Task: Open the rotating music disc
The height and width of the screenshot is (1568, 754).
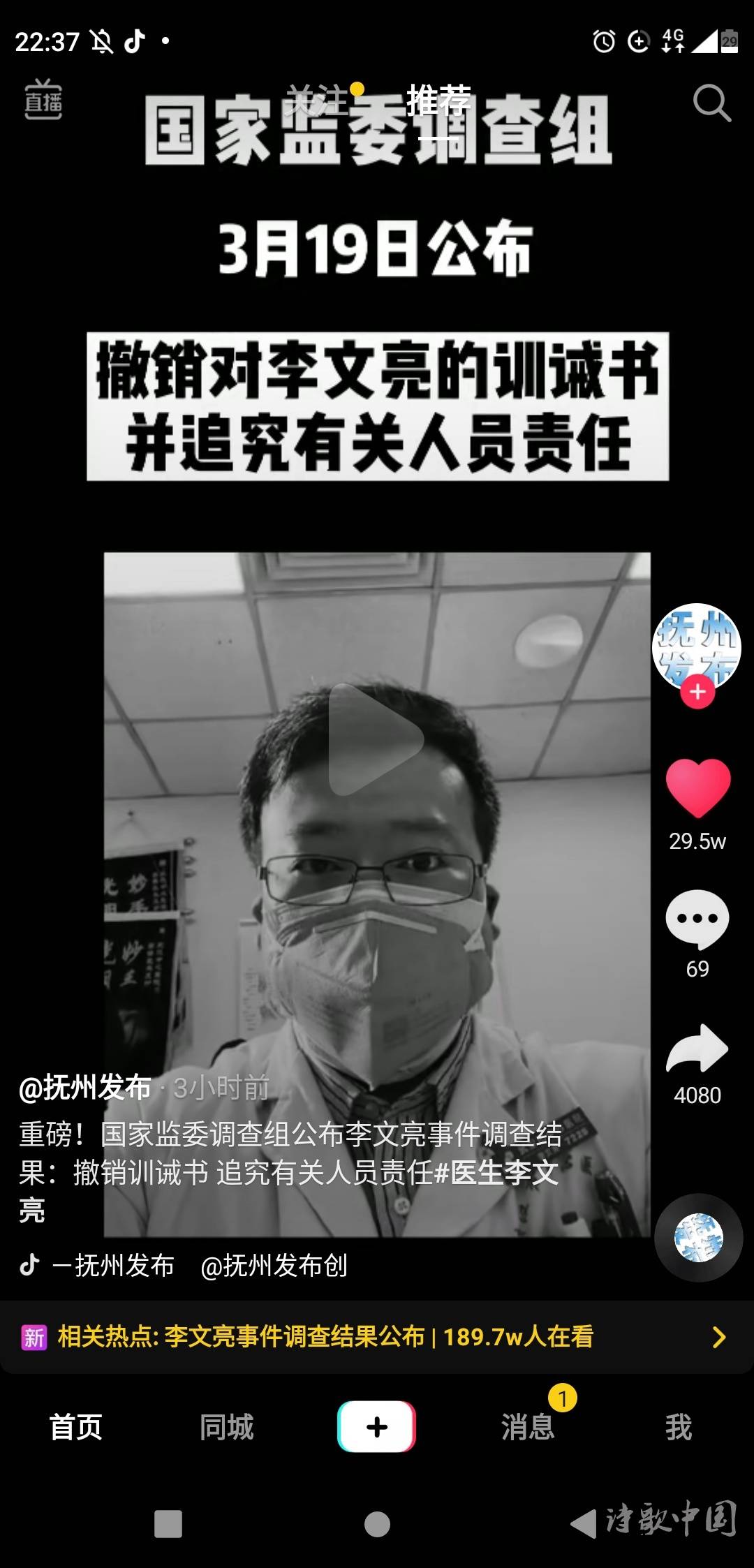Action: click(698, 1238)
